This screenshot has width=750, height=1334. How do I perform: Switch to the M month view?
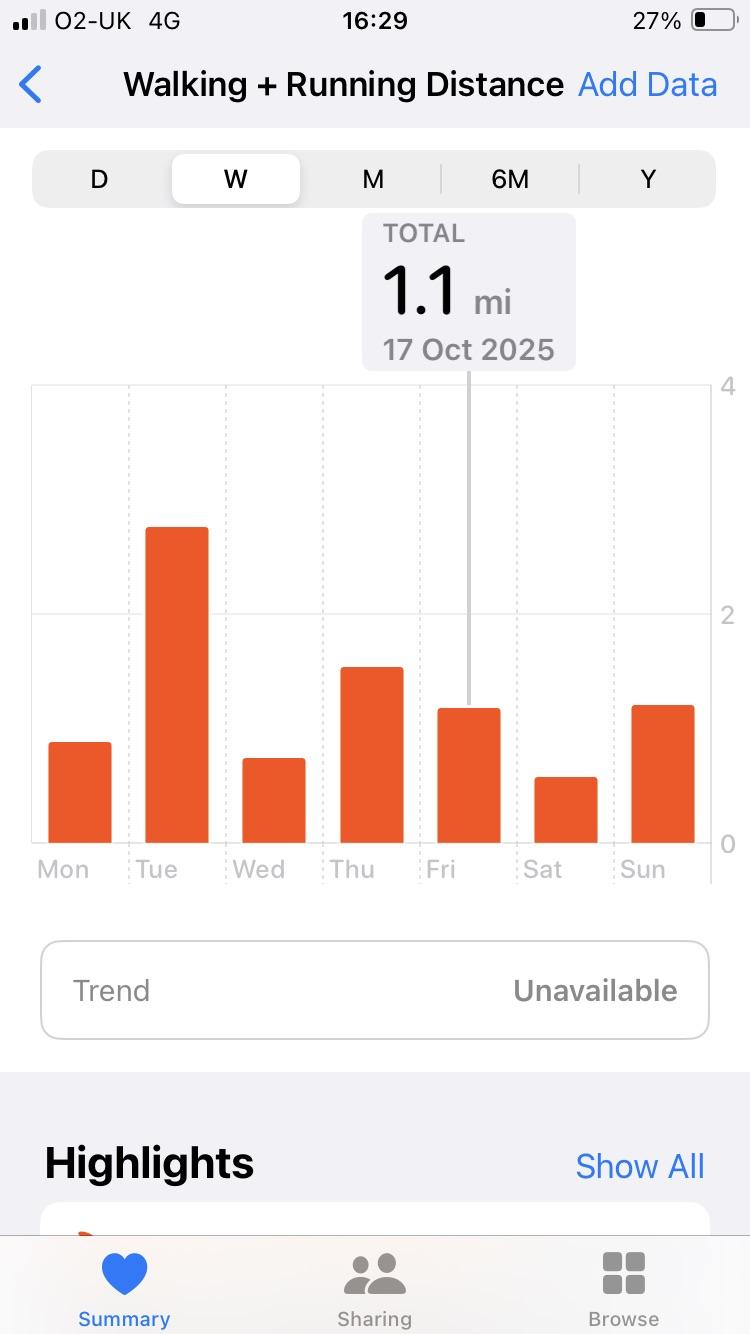click(x=373, y=179)
